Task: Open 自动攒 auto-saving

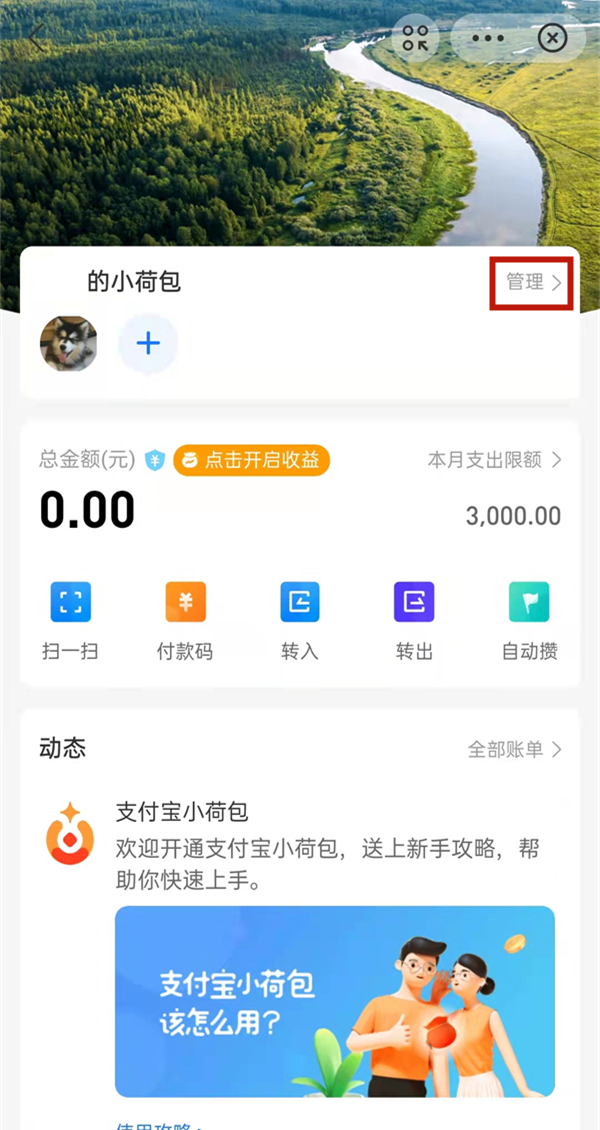Action: [x=529, y=620]
